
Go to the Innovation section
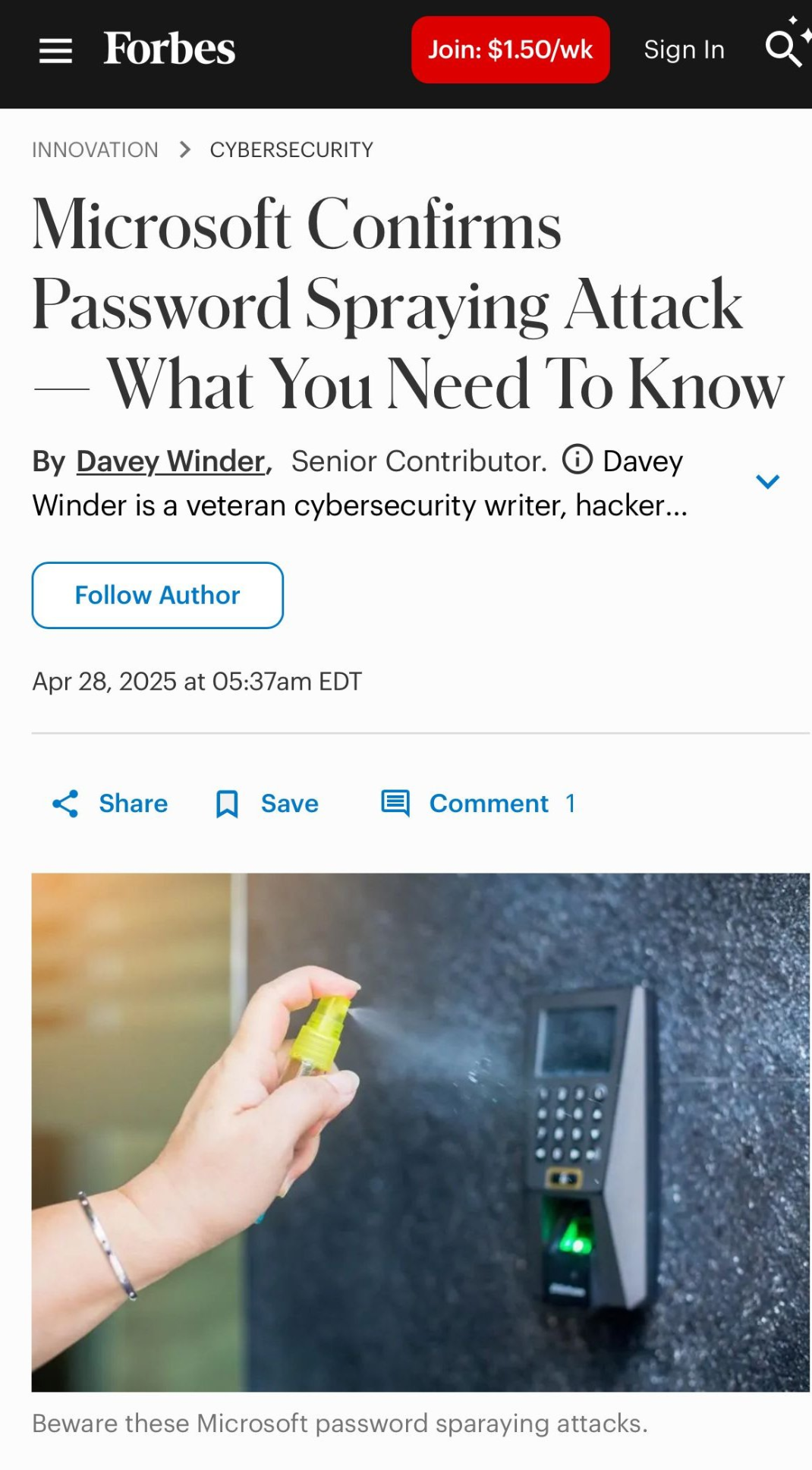[95, 150]
